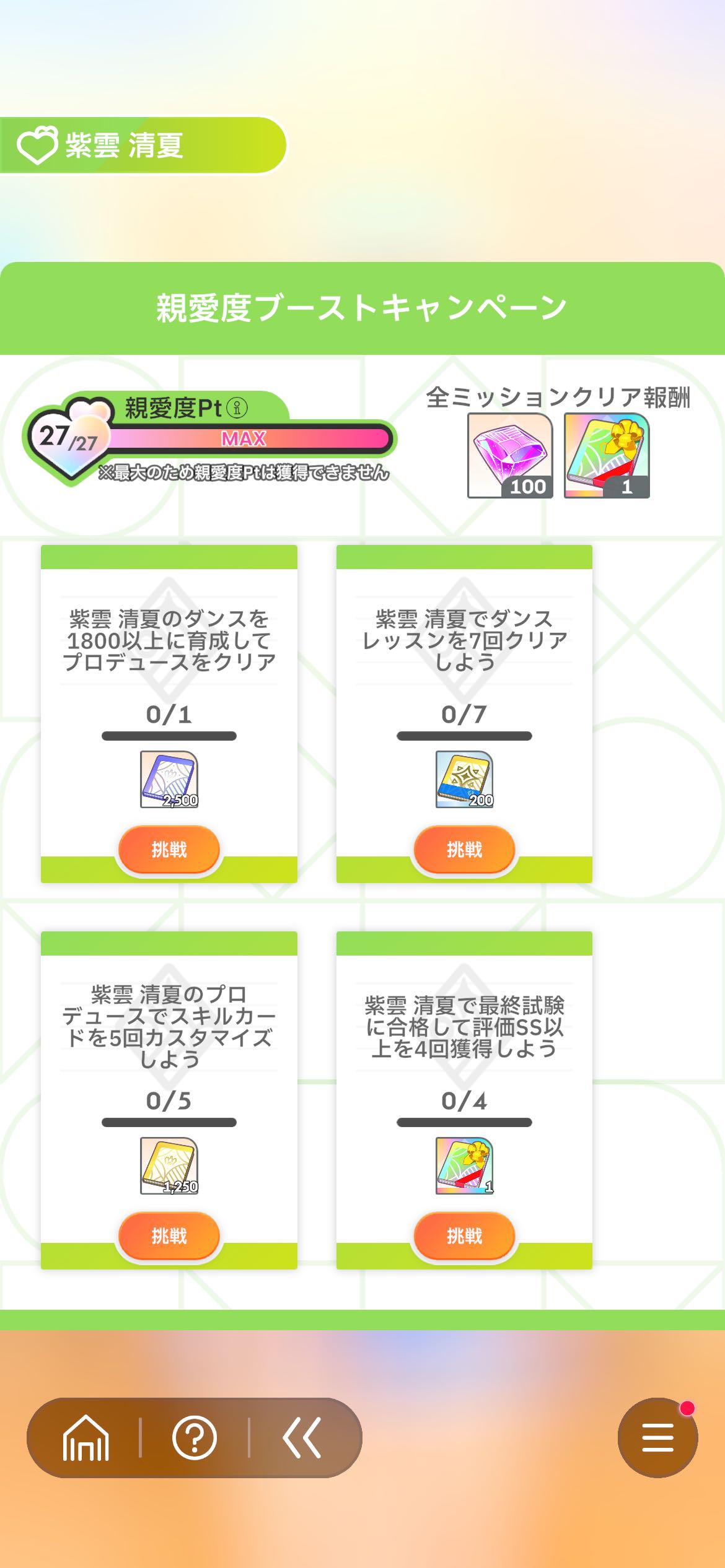Open the hamburger menu button

(657, 1438)
